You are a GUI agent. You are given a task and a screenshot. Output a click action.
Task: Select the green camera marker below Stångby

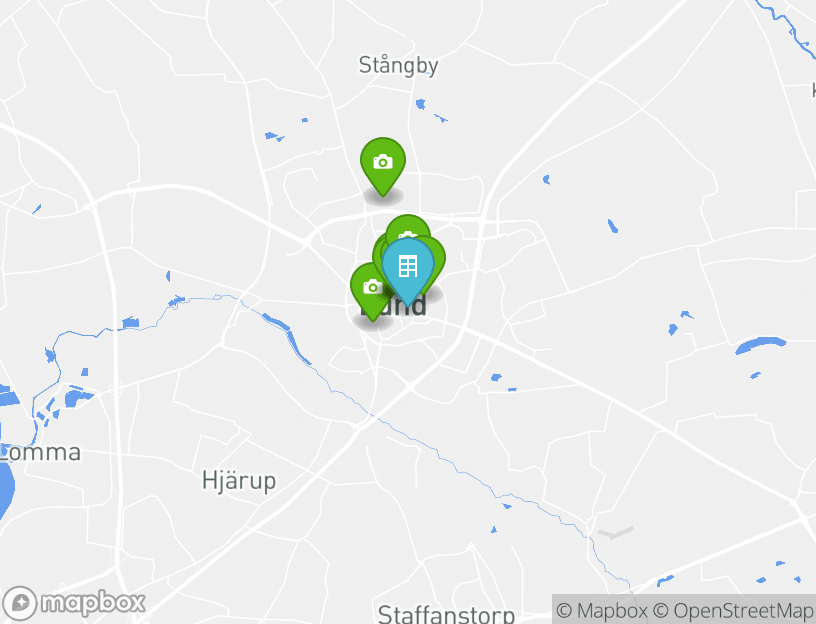382,163
